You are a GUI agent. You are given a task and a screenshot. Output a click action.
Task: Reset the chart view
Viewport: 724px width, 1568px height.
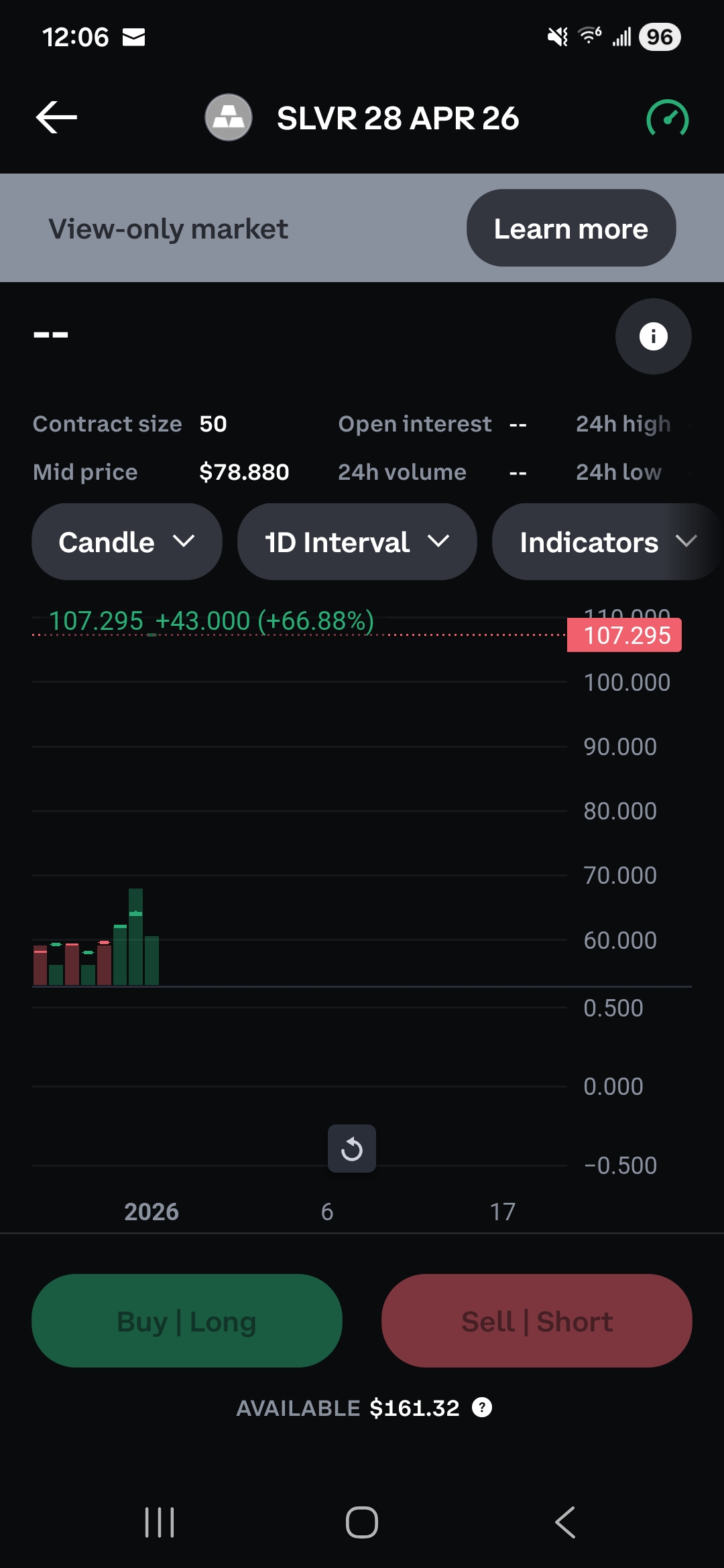351,1149
